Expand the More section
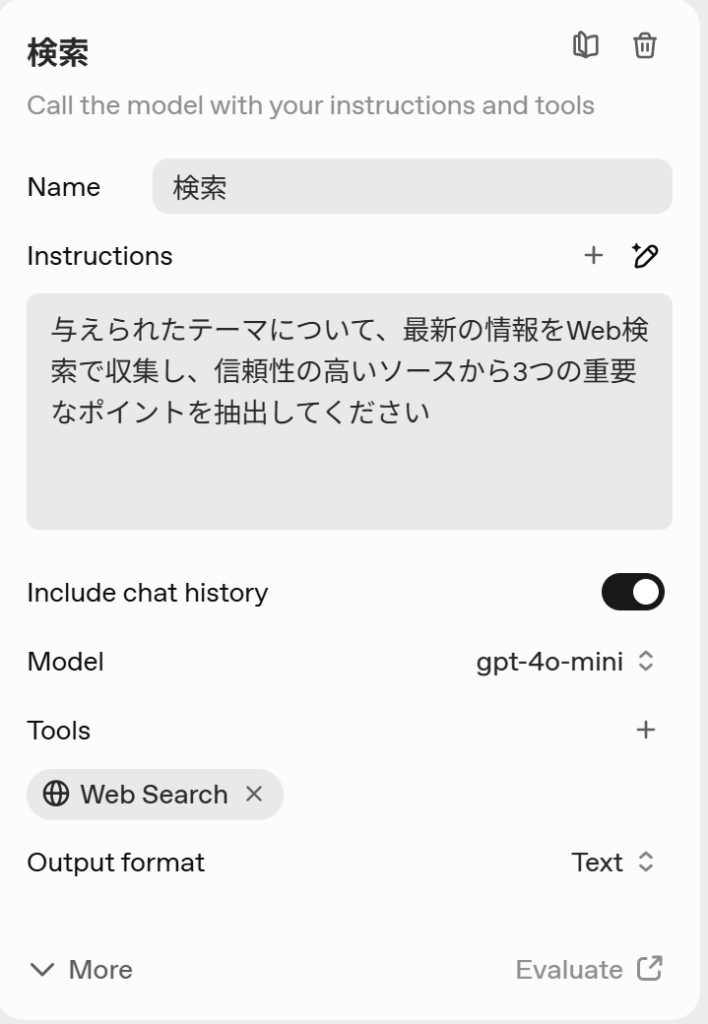The height and width of the screenshot is (1024, 708). [81, 969]
